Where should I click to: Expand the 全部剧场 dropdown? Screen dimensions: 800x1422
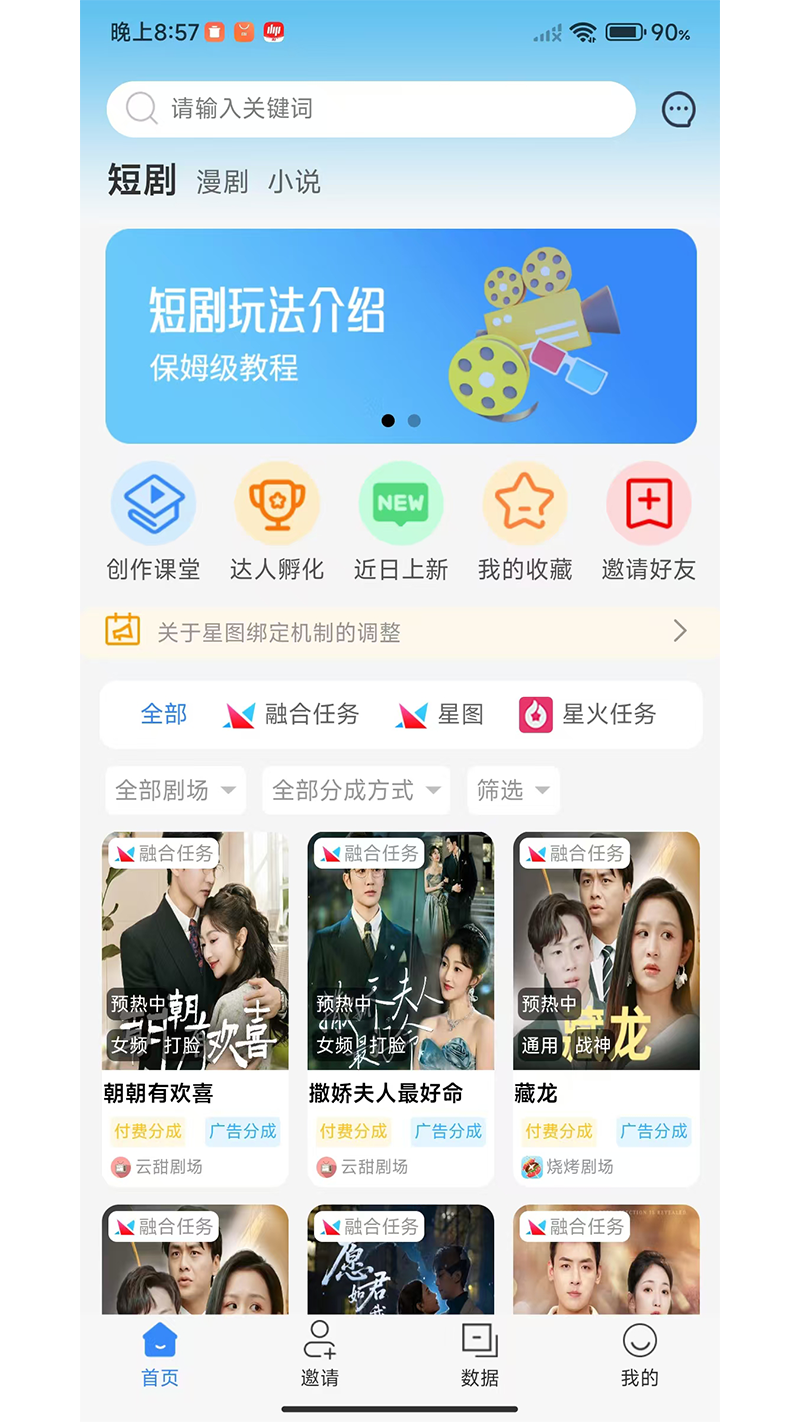175,791
